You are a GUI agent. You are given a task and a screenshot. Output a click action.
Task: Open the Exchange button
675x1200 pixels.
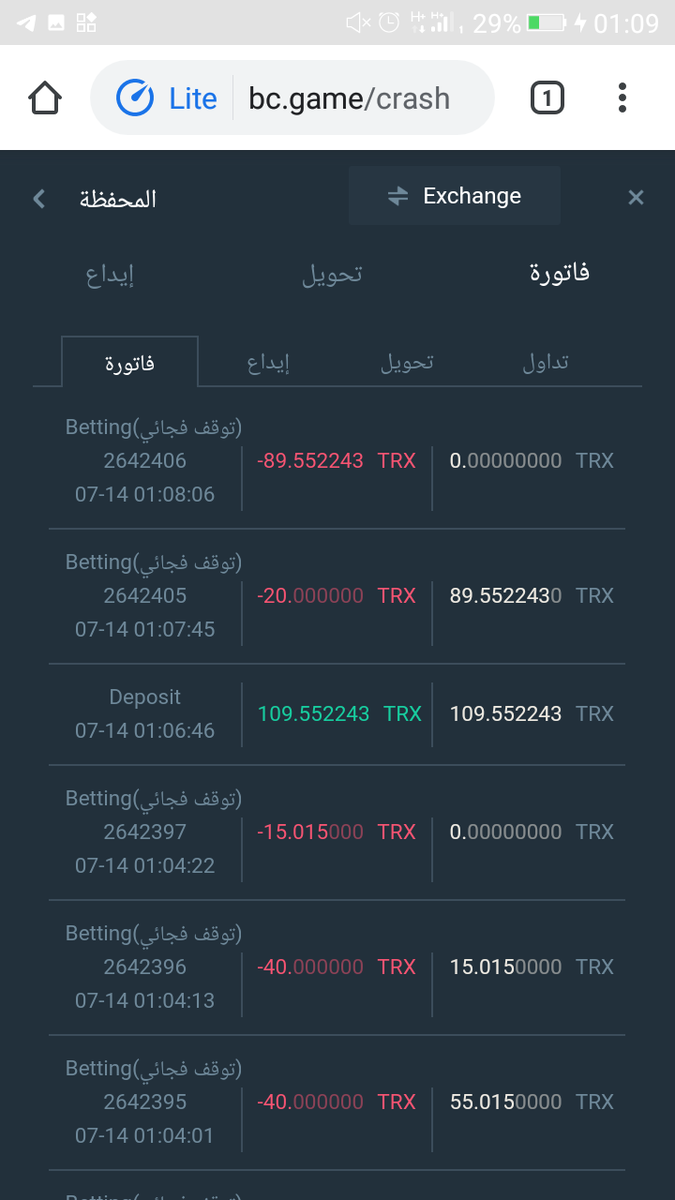[x=455, y=196]
